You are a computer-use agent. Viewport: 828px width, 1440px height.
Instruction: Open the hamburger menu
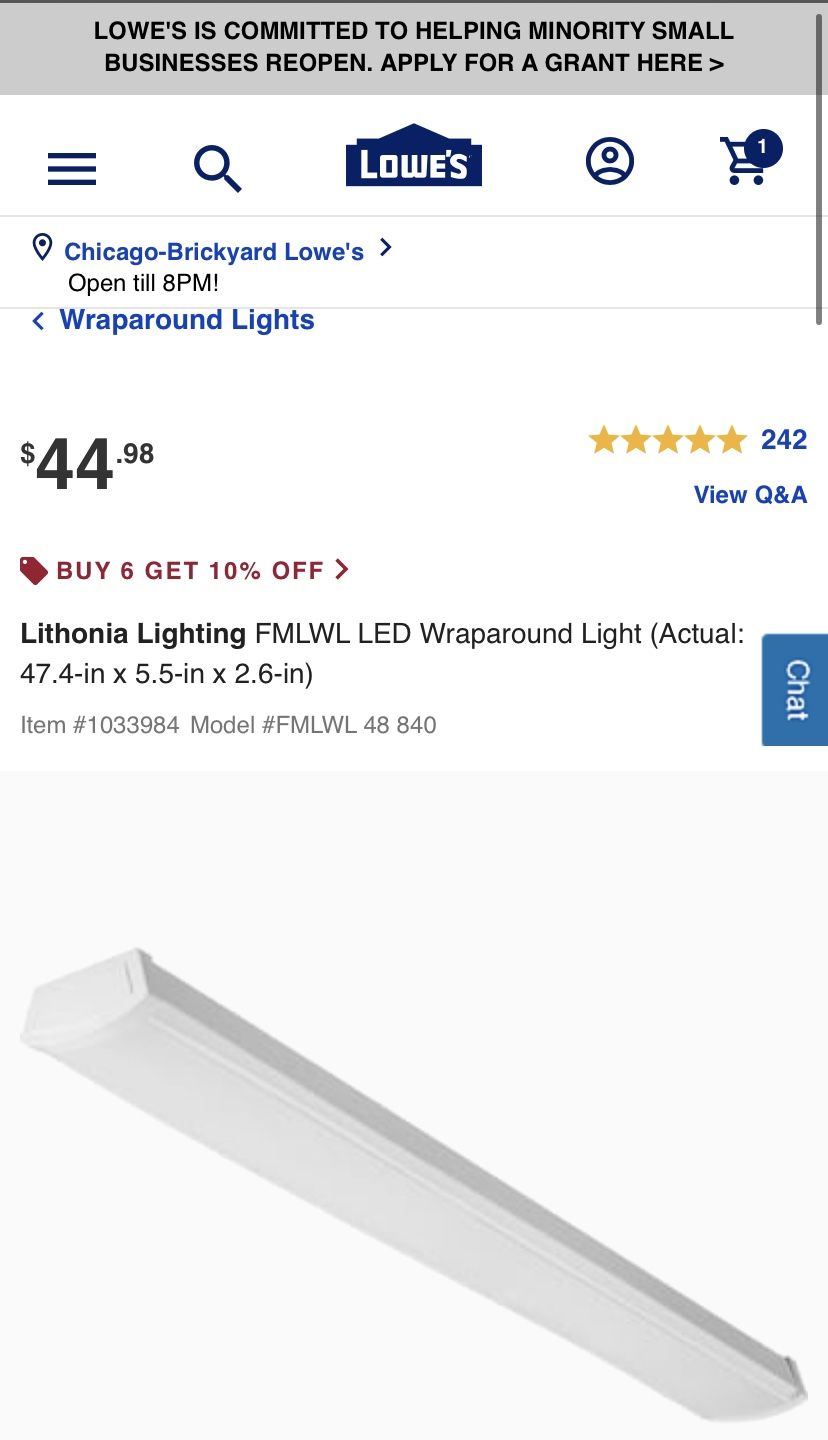[x=72, y=168]
